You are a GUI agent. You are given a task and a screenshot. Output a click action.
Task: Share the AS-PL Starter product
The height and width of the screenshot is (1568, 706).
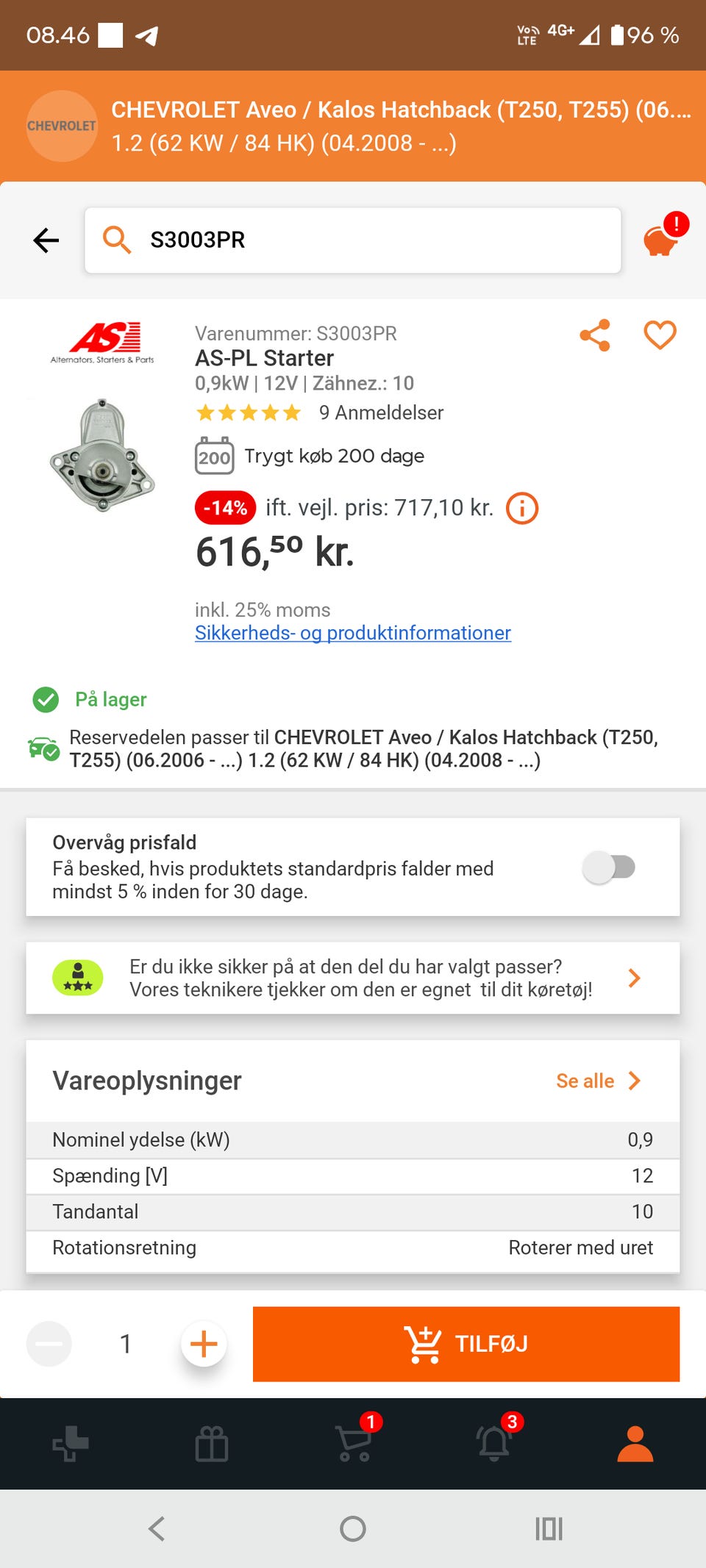594,334
